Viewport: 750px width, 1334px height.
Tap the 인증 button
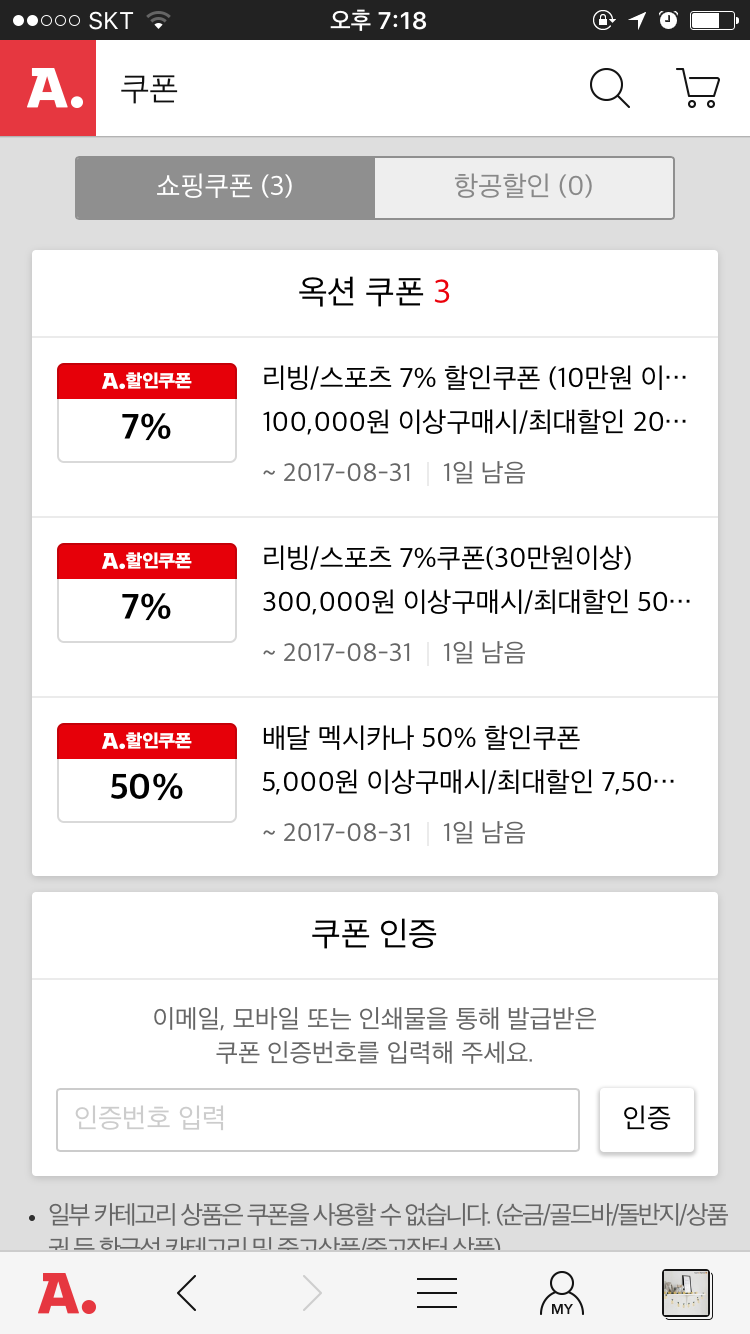pos(646,1119)
